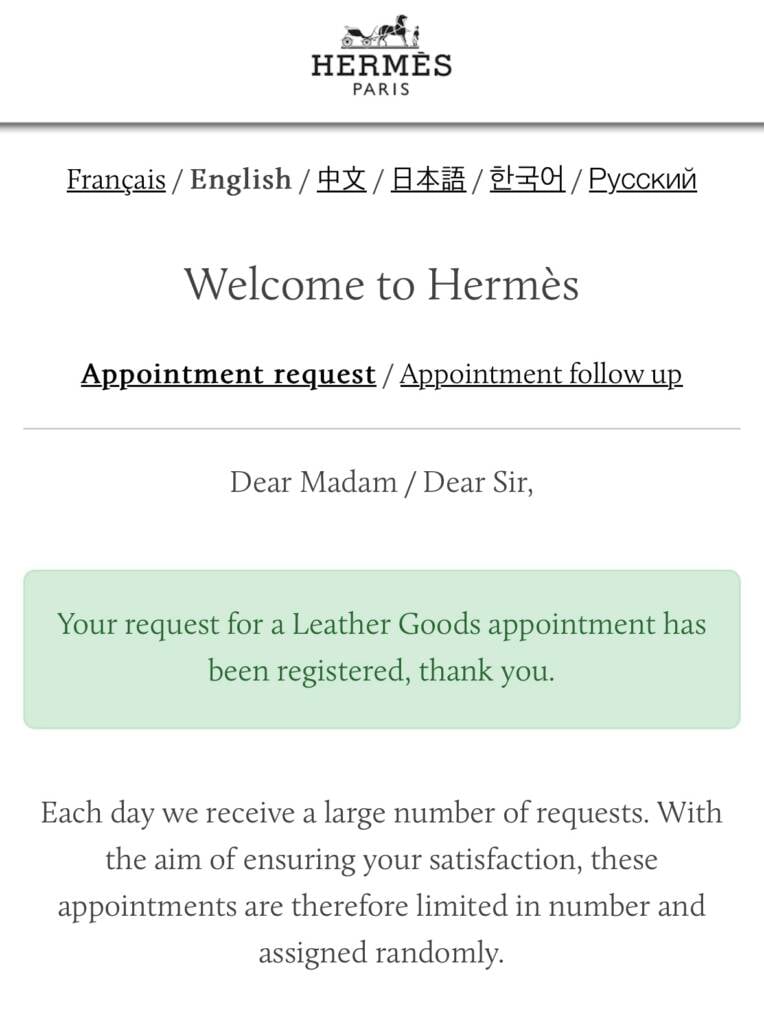Switch the page to Русский
Image resolution: width=764 pixels, height=1024 pixels.
tap(642, 180)
